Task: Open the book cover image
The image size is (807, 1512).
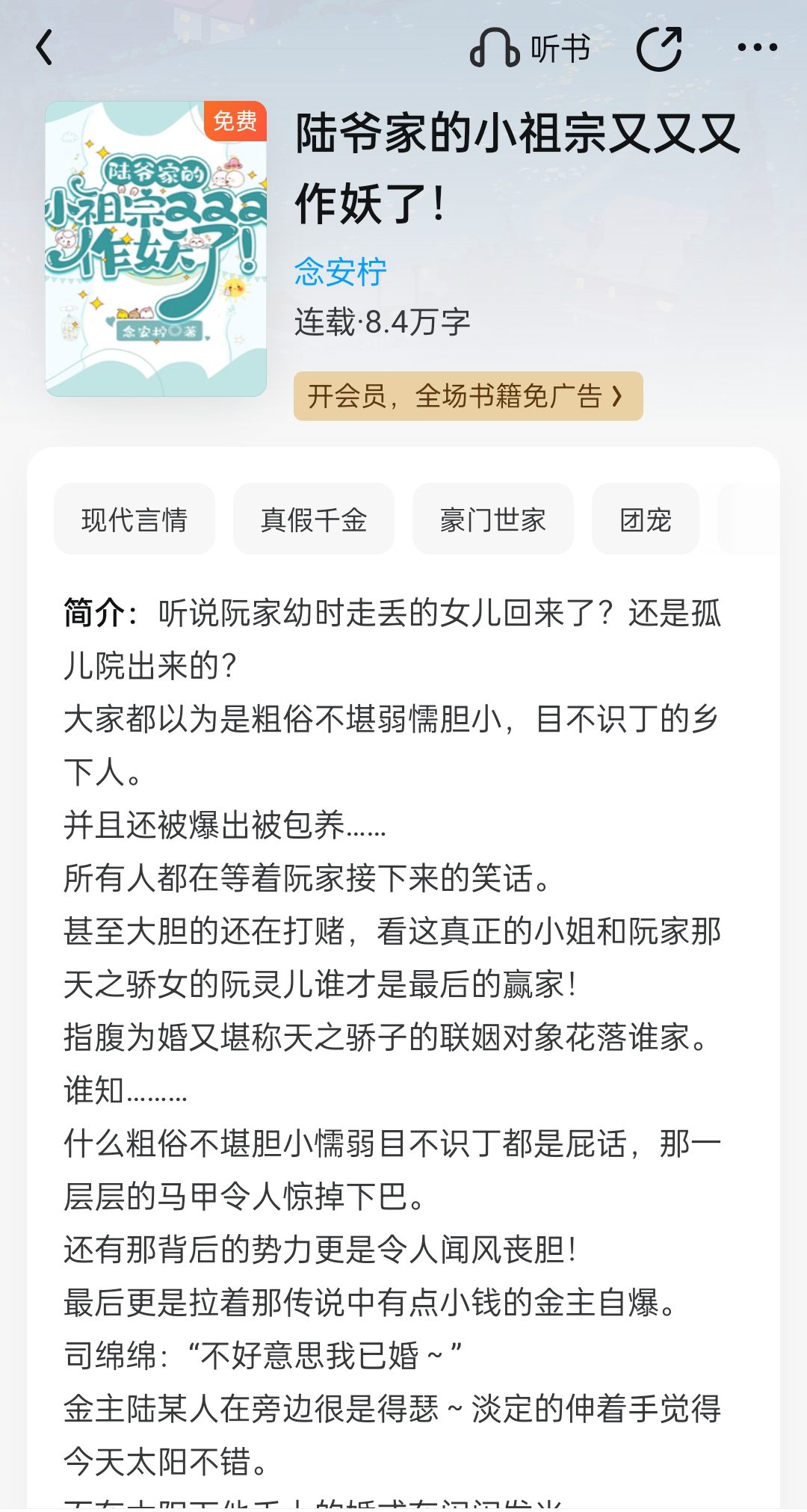Action: click(x=156, y=249)
